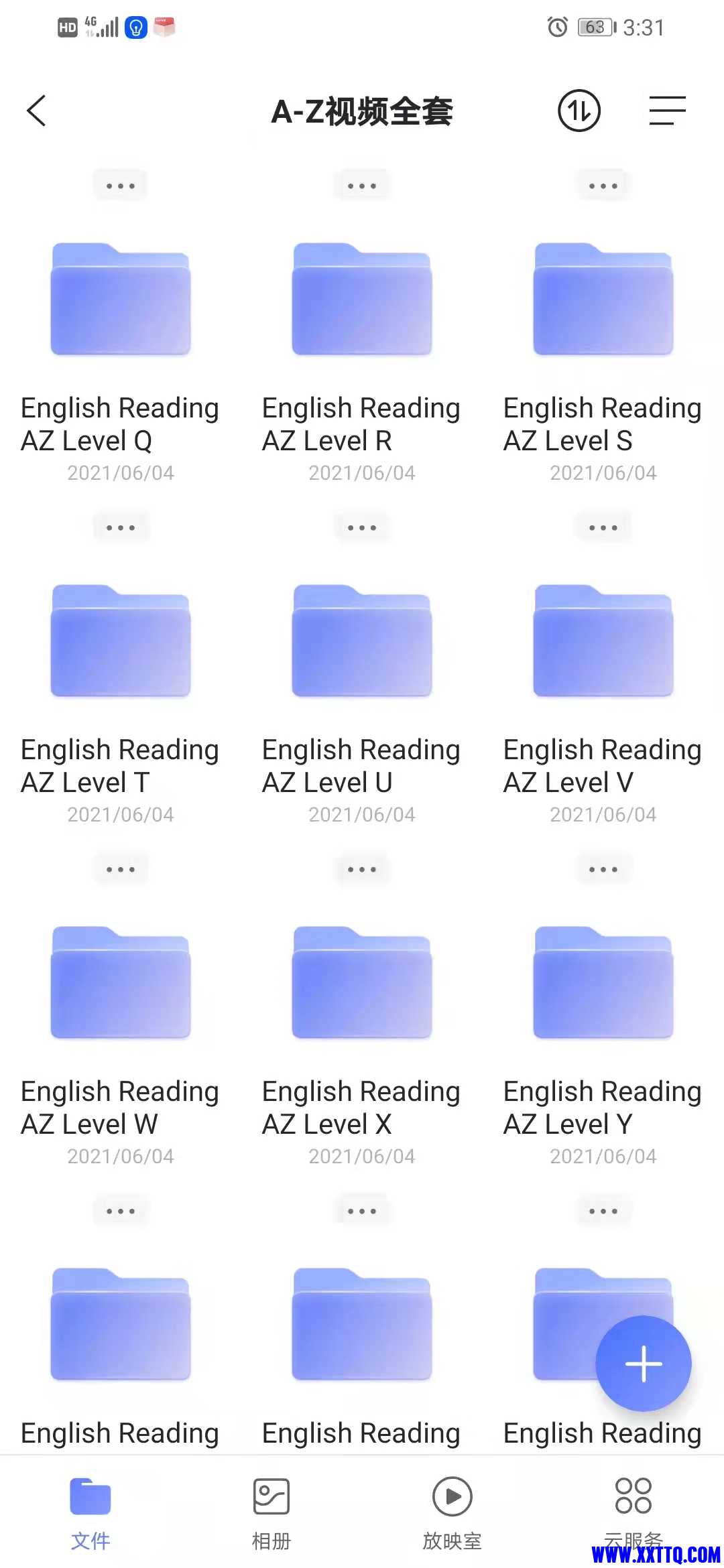Go back from A-Z视频全套 folder
The image size is (724, 1568).
pyautogui.click(x=37, y=111)
